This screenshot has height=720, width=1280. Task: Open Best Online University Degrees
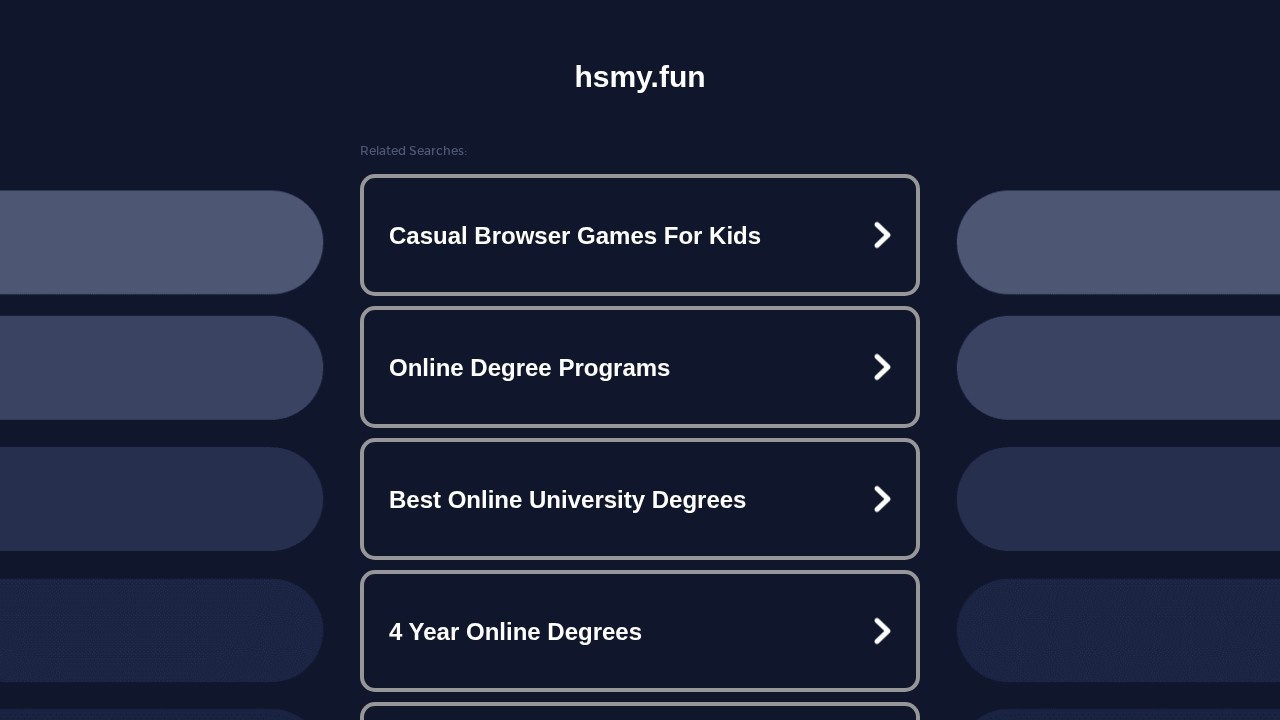(639, 500)
